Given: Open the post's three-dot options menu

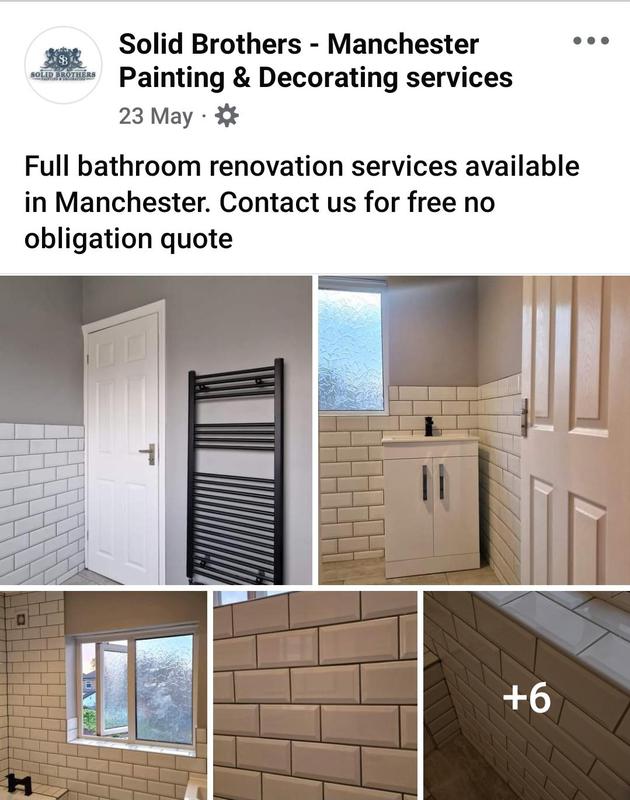Looking at the screenshot, I should tap(590, 41).
